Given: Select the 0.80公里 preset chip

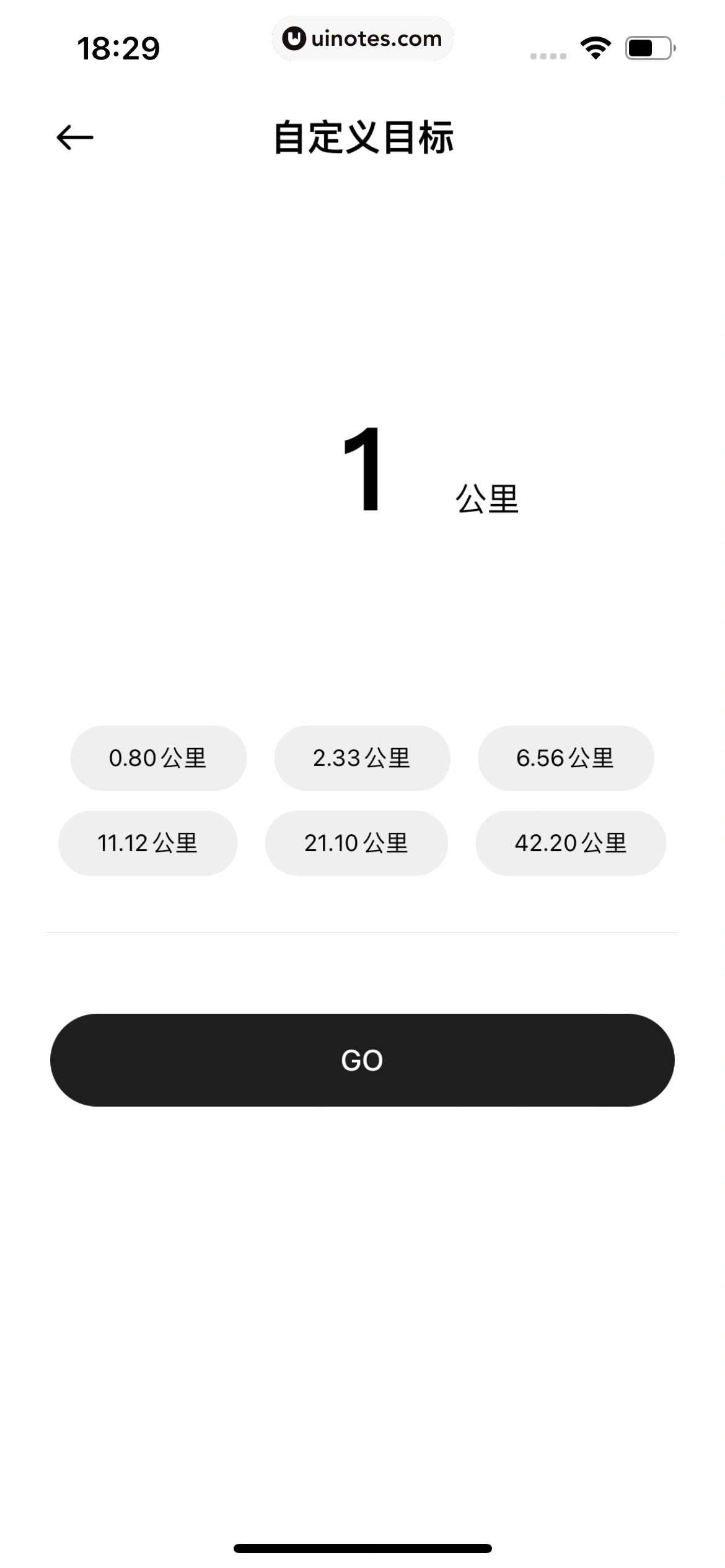Looking at the screenshot, I should coord(159,758).
